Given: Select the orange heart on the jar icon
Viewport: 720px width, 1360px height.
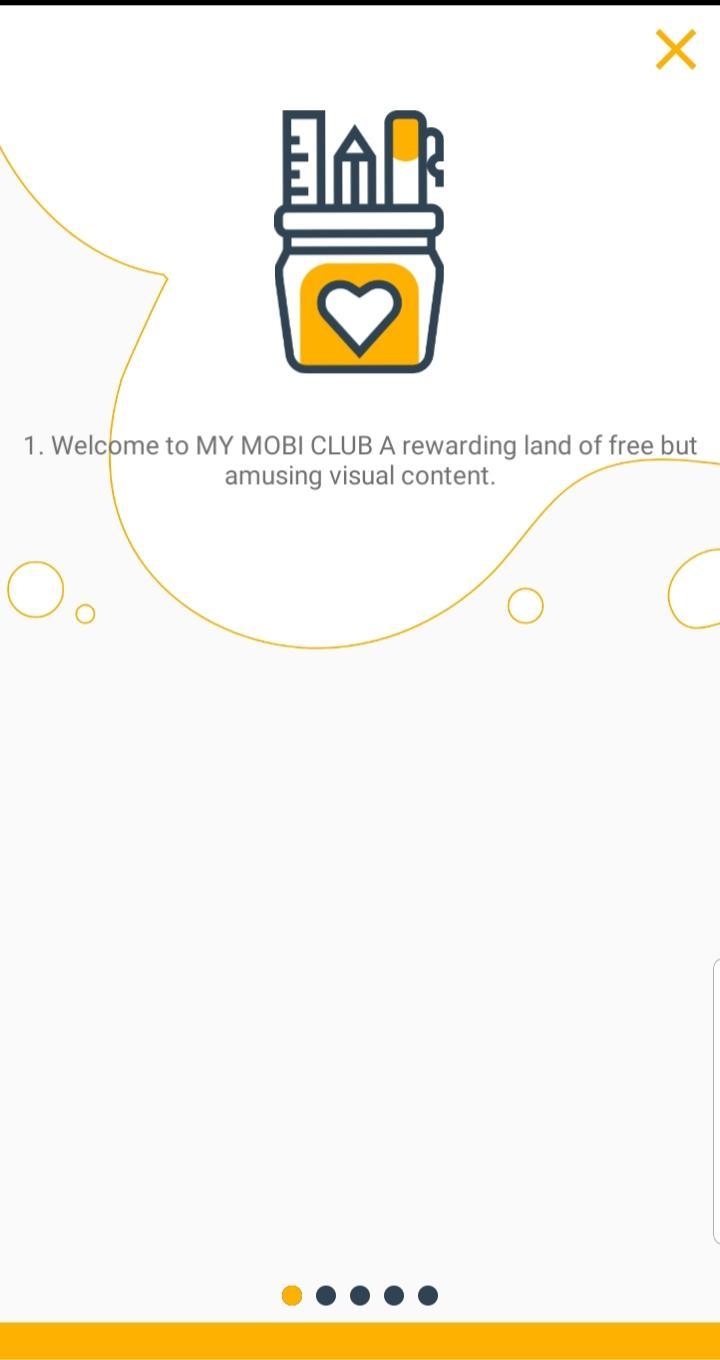Looking at the screenshot, I should (360, 315).
